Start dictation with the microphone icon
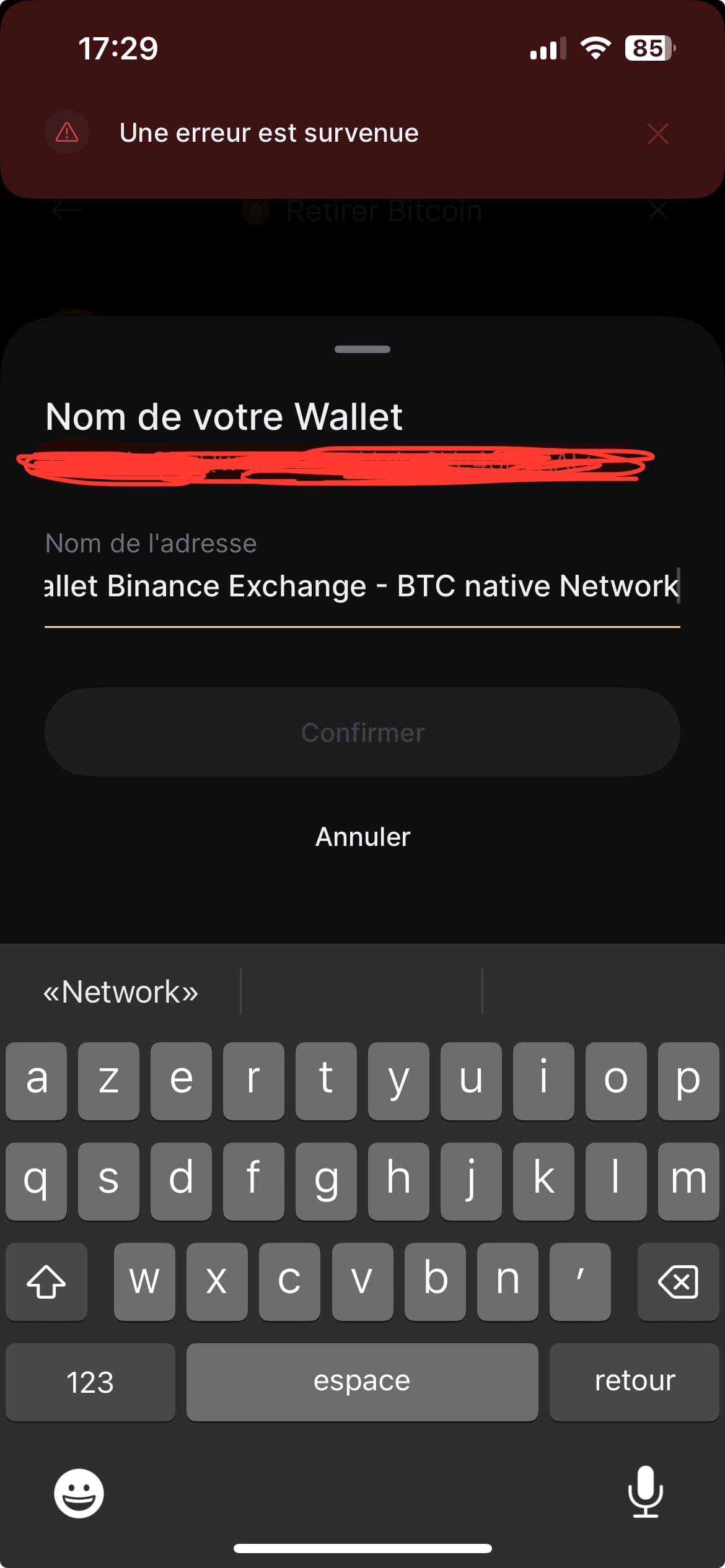The image size is (725, 1568). coord(646,1492)
